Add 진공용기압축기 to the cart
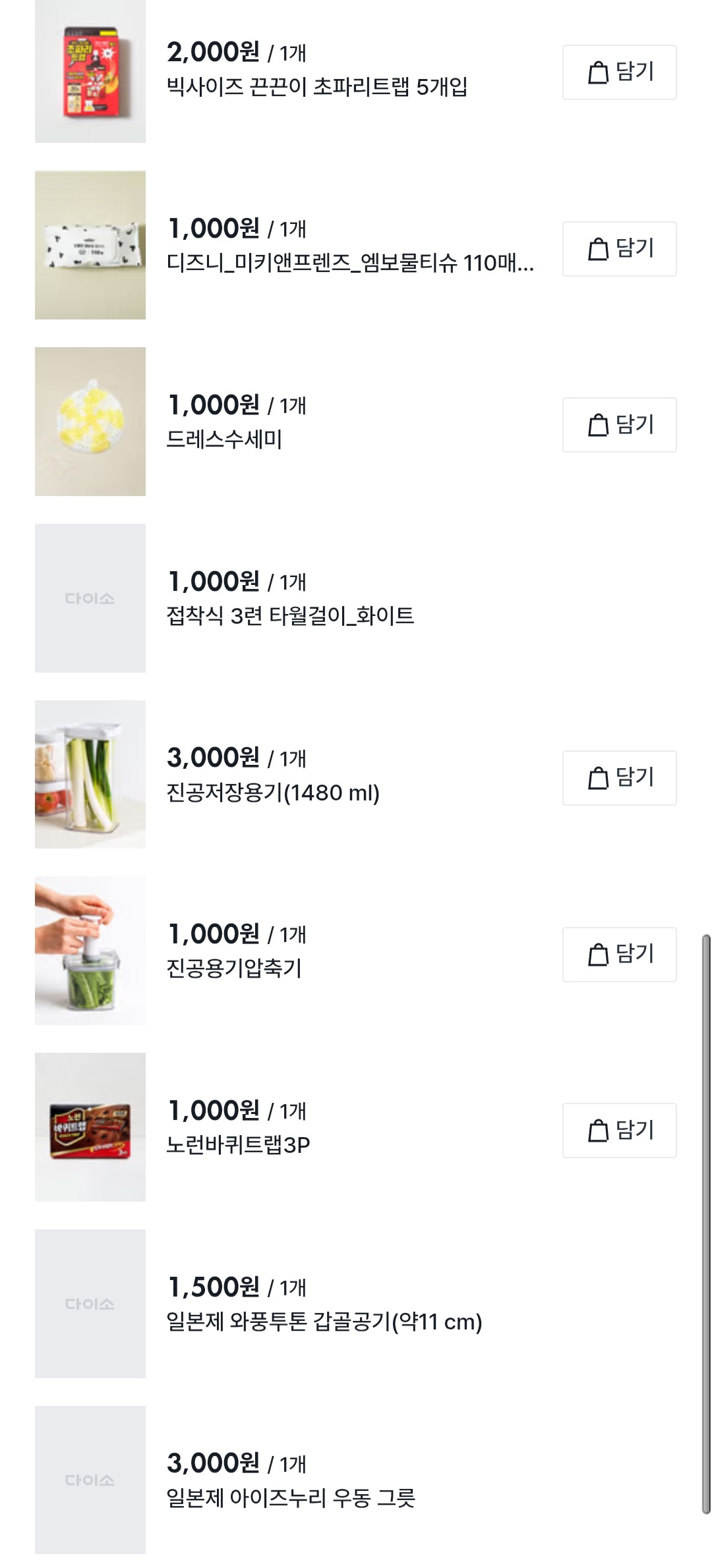 (x=619, y=955)
